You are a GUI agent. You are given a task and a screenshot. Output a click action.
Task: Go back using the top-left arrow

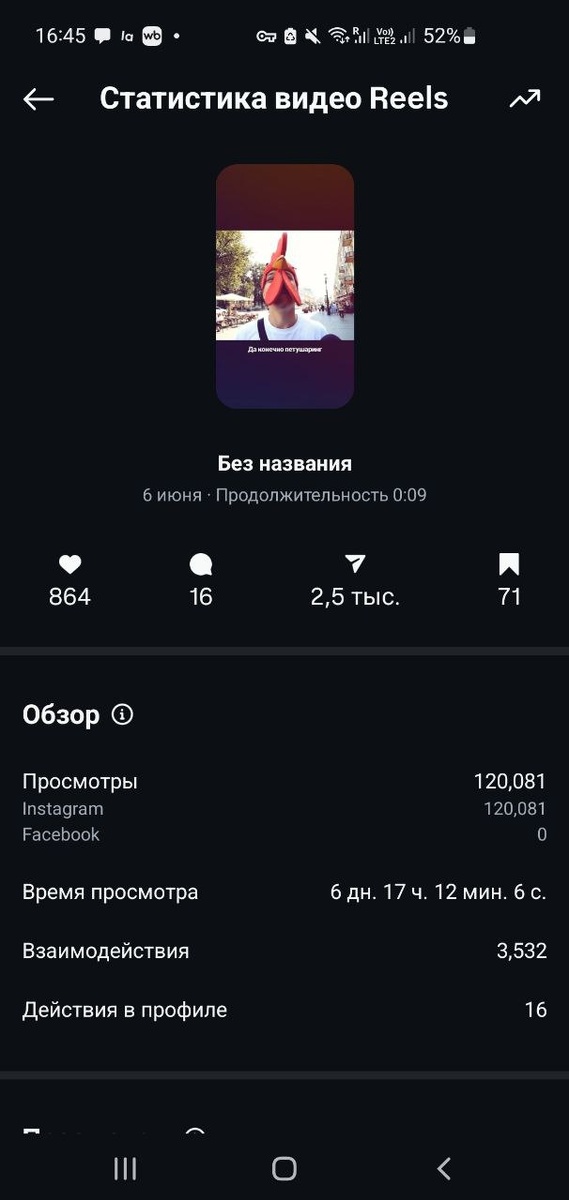(38, 99)
